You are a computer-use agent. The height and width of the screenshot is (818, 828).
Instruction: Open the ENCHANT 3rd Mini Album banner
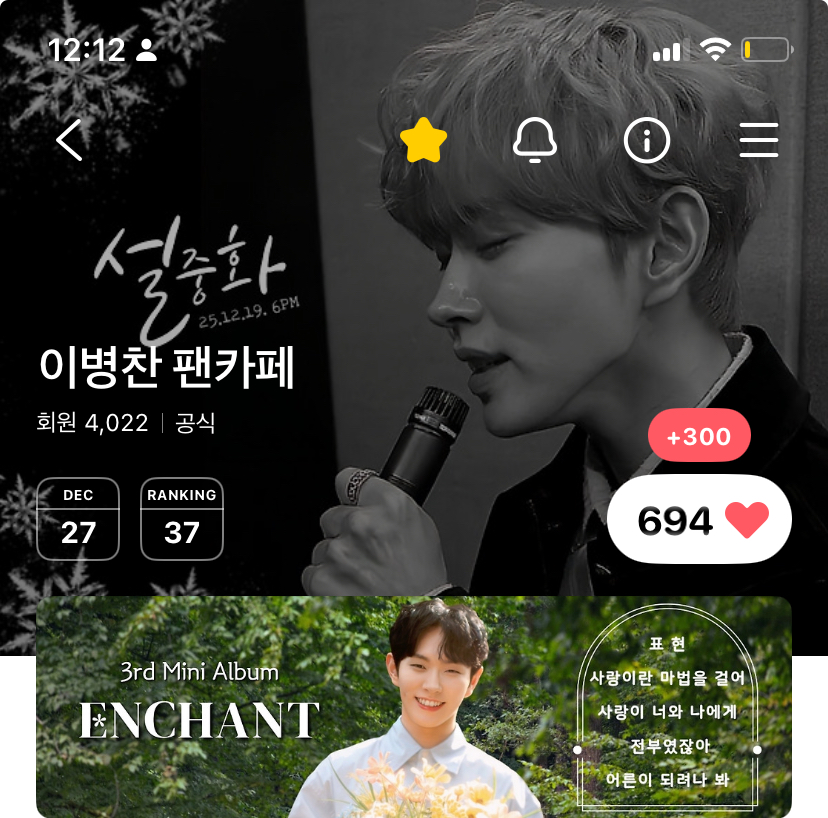(x=414, y=706)
